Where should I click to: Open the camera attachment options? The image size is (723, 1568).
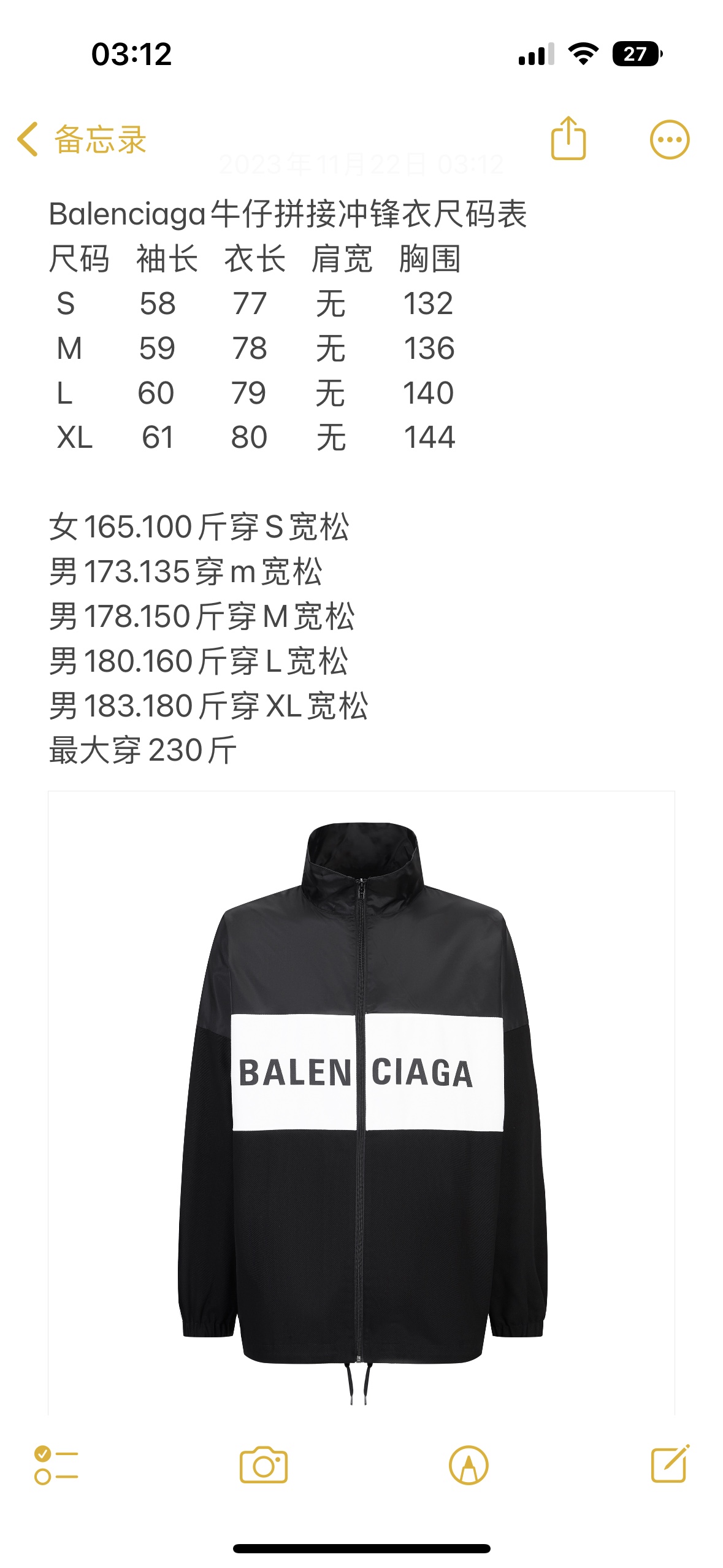pos(264,1466)
